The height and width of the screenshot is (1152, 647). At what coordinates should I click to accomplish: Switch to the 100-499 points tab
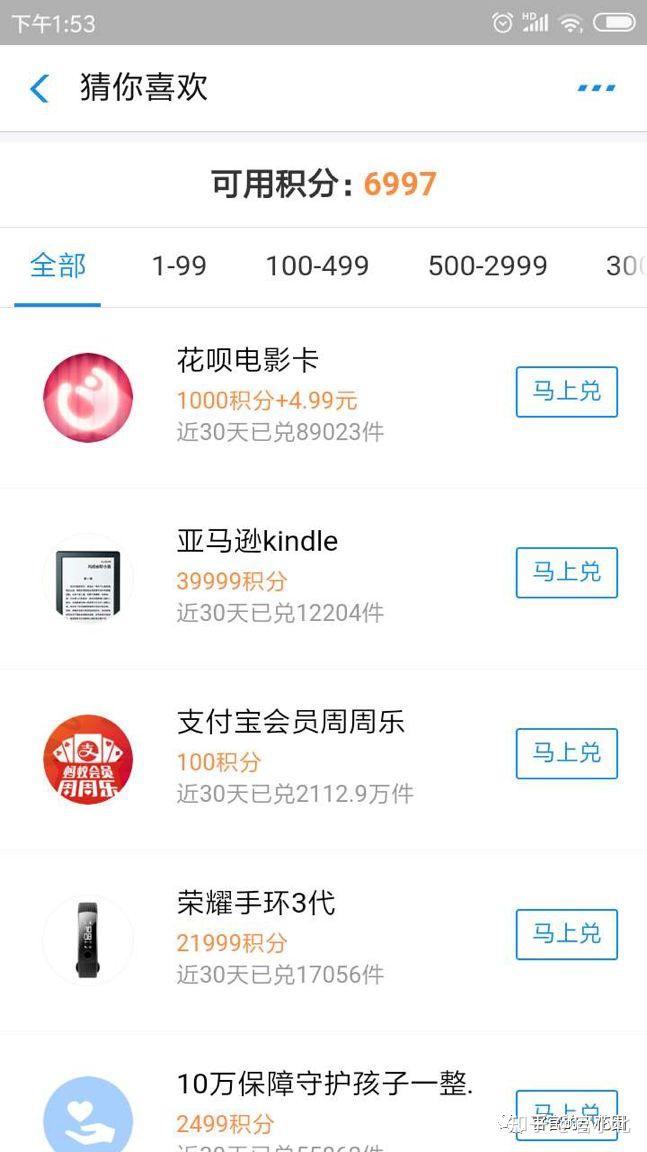(317, 266)
